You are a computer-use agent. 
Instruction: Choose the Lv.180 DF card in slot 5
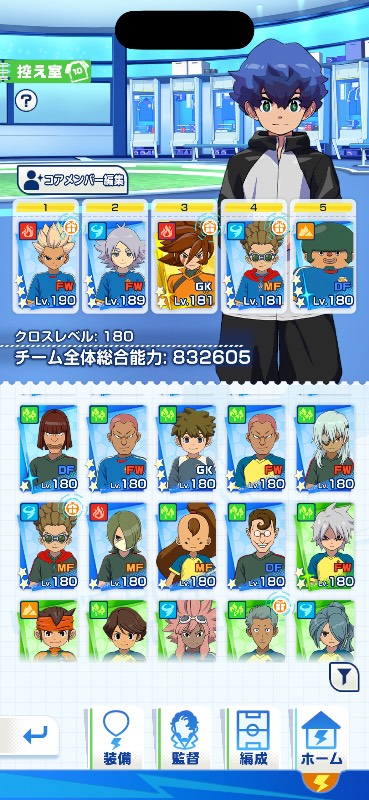click(323, 256)
